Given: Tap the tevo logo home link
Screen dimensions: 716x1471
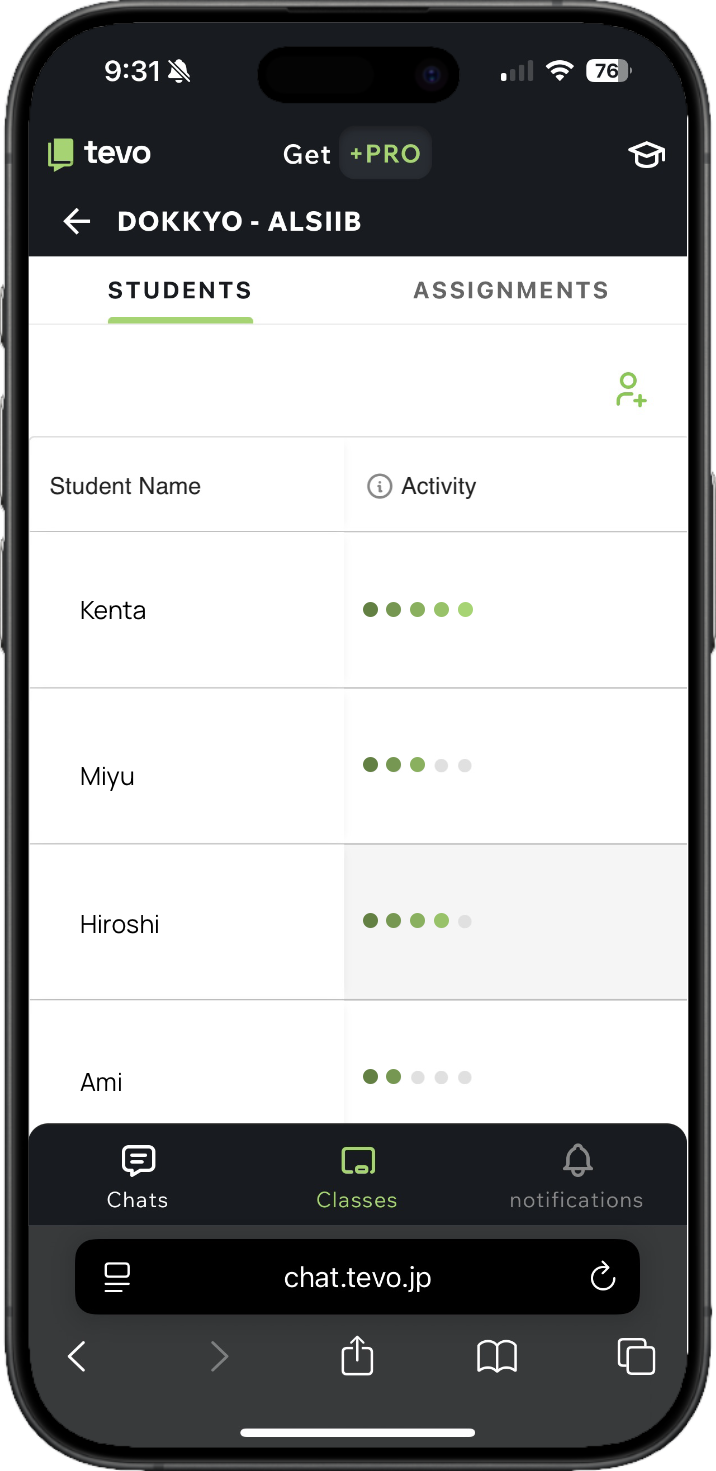Looking at the screenshot, I should tap(99, 154).
